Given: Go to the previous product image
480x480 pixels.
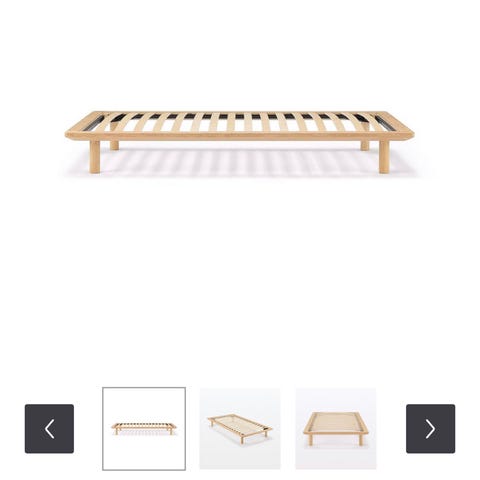Looking at the screenshot, I should [x=49, y=429].
